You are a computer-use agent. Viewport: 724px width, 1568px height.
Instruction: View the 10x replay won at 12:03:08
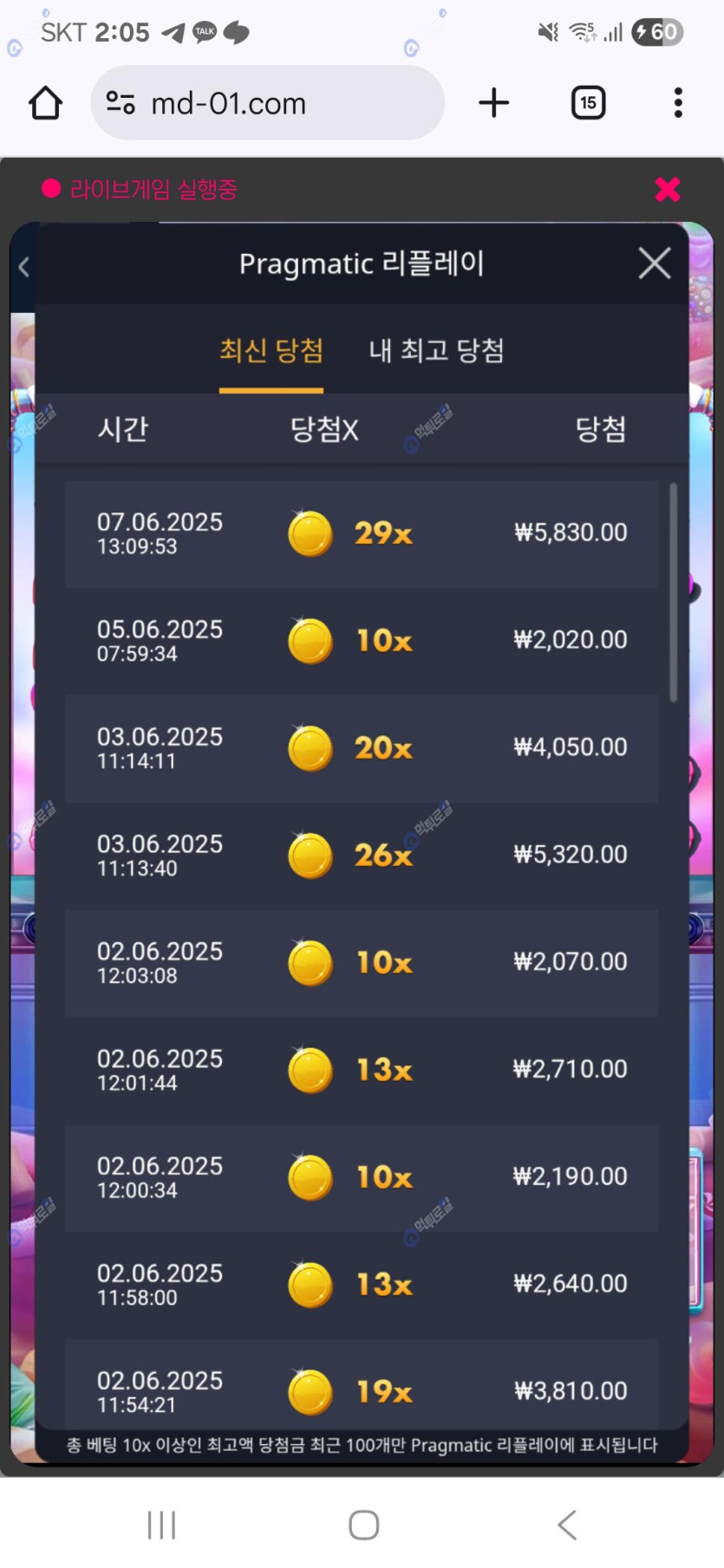[362, 963]
